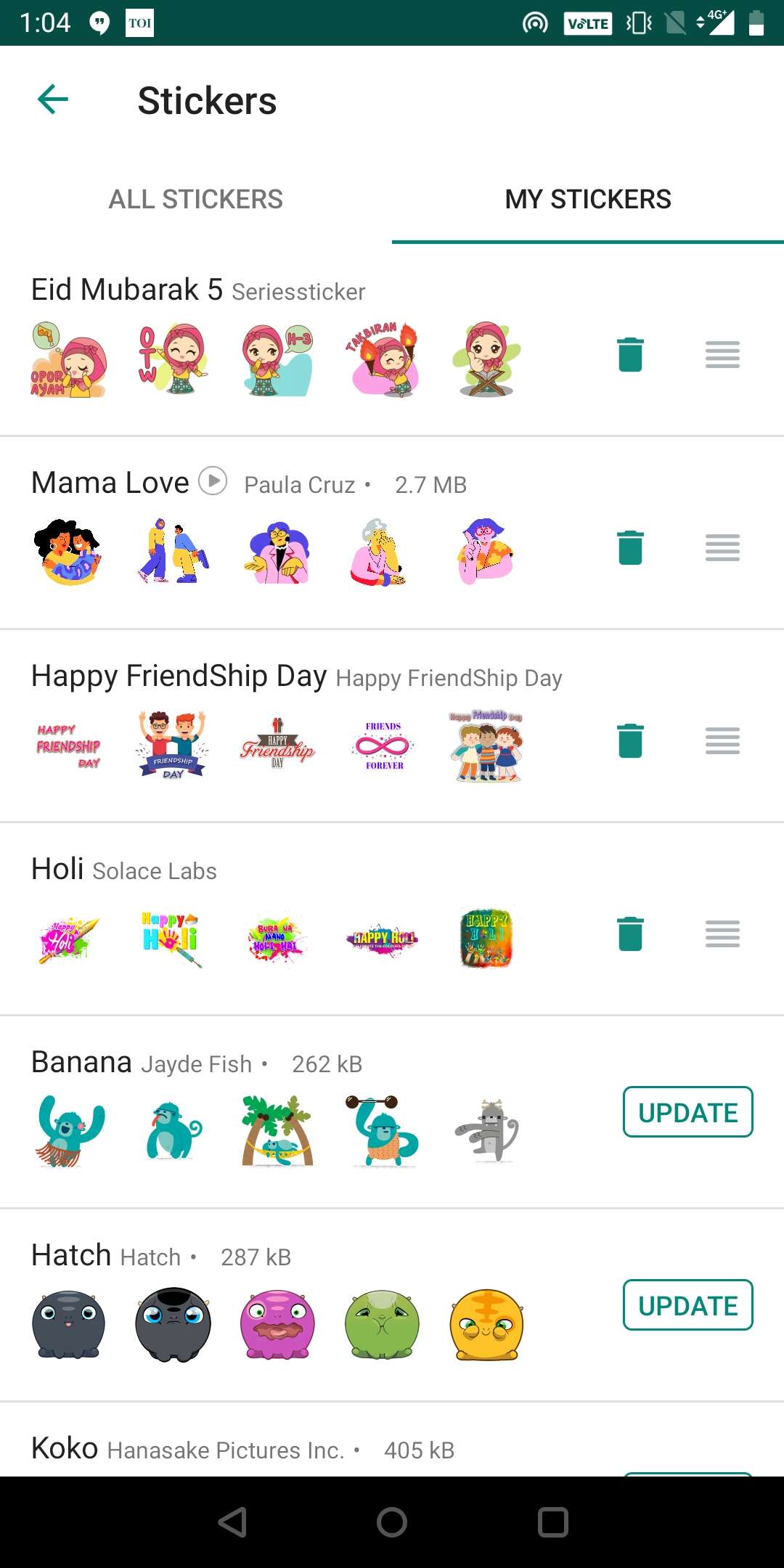Delete the Holi sticker pack
Viewport: 784px width, 1568px height.
[630, 934]
